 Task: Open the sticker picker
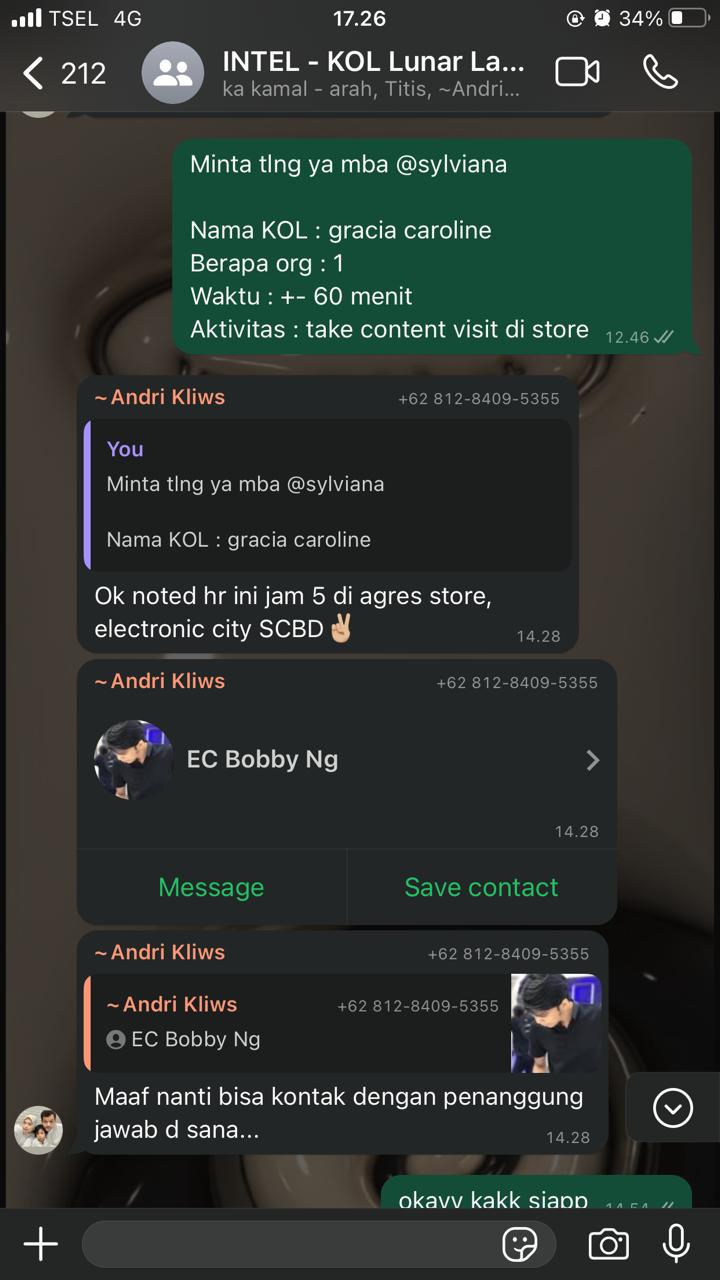tap(520, 1244)
